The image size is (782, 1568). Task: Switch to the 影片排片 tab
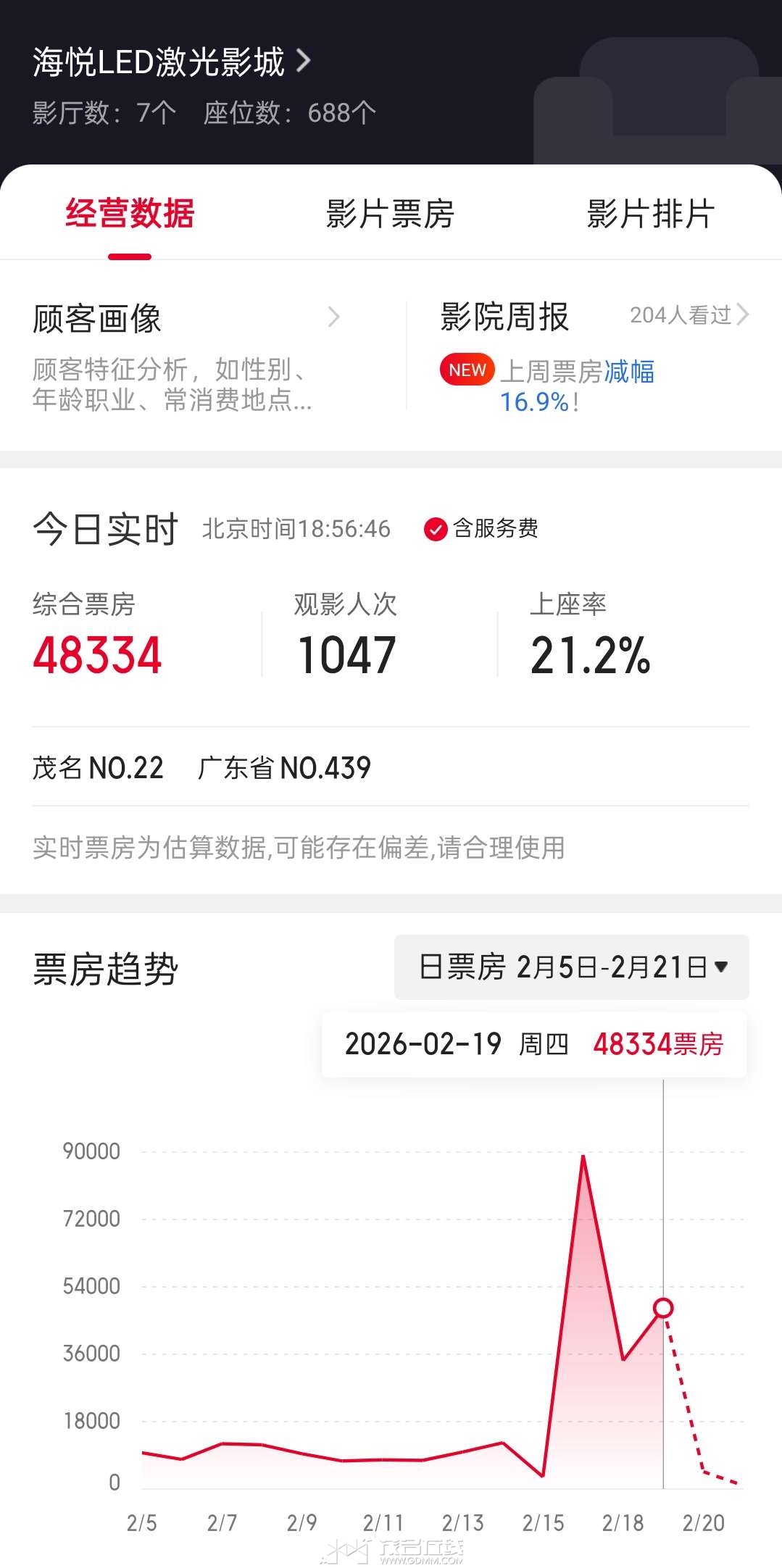650,214
